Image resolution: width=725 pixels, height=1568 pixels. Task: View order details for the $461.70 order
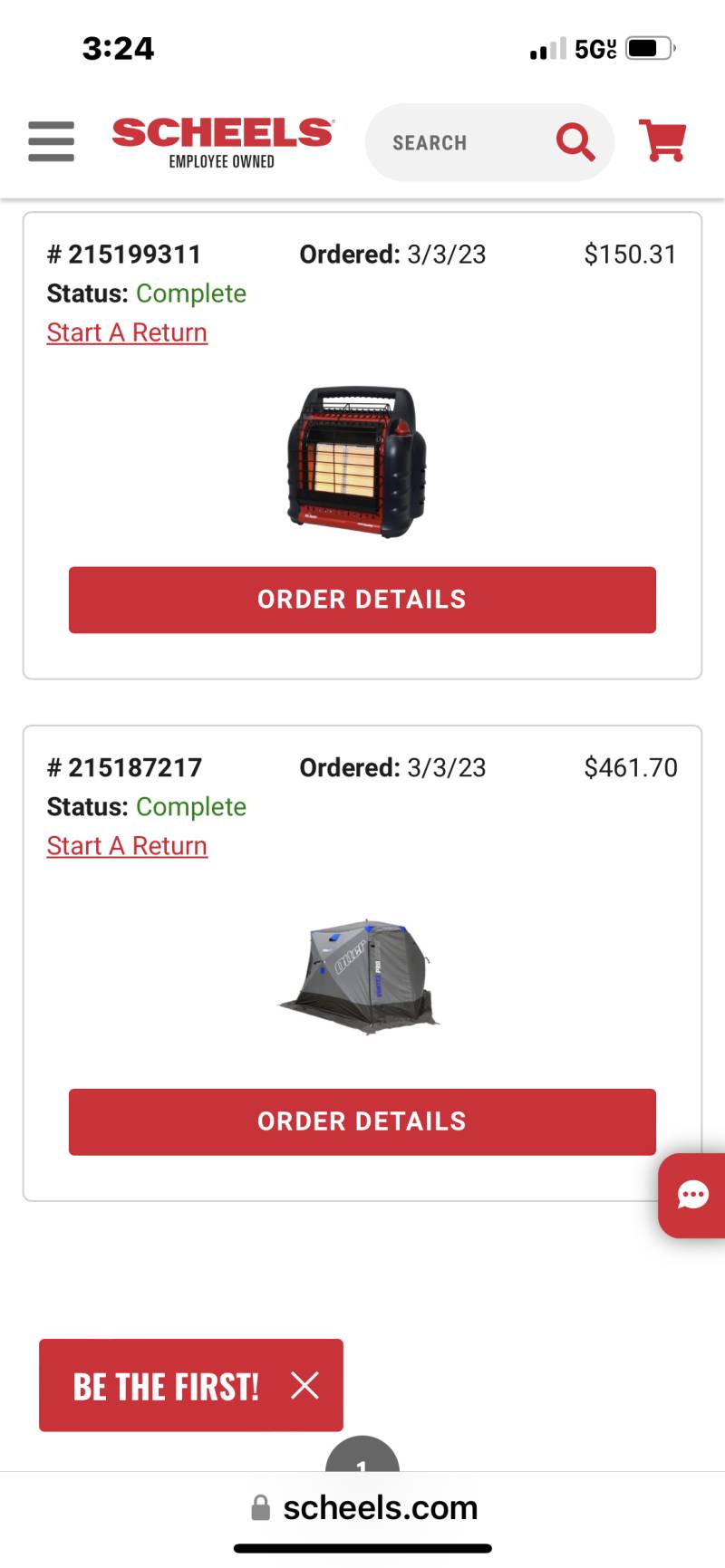[x=362, y=1121]
